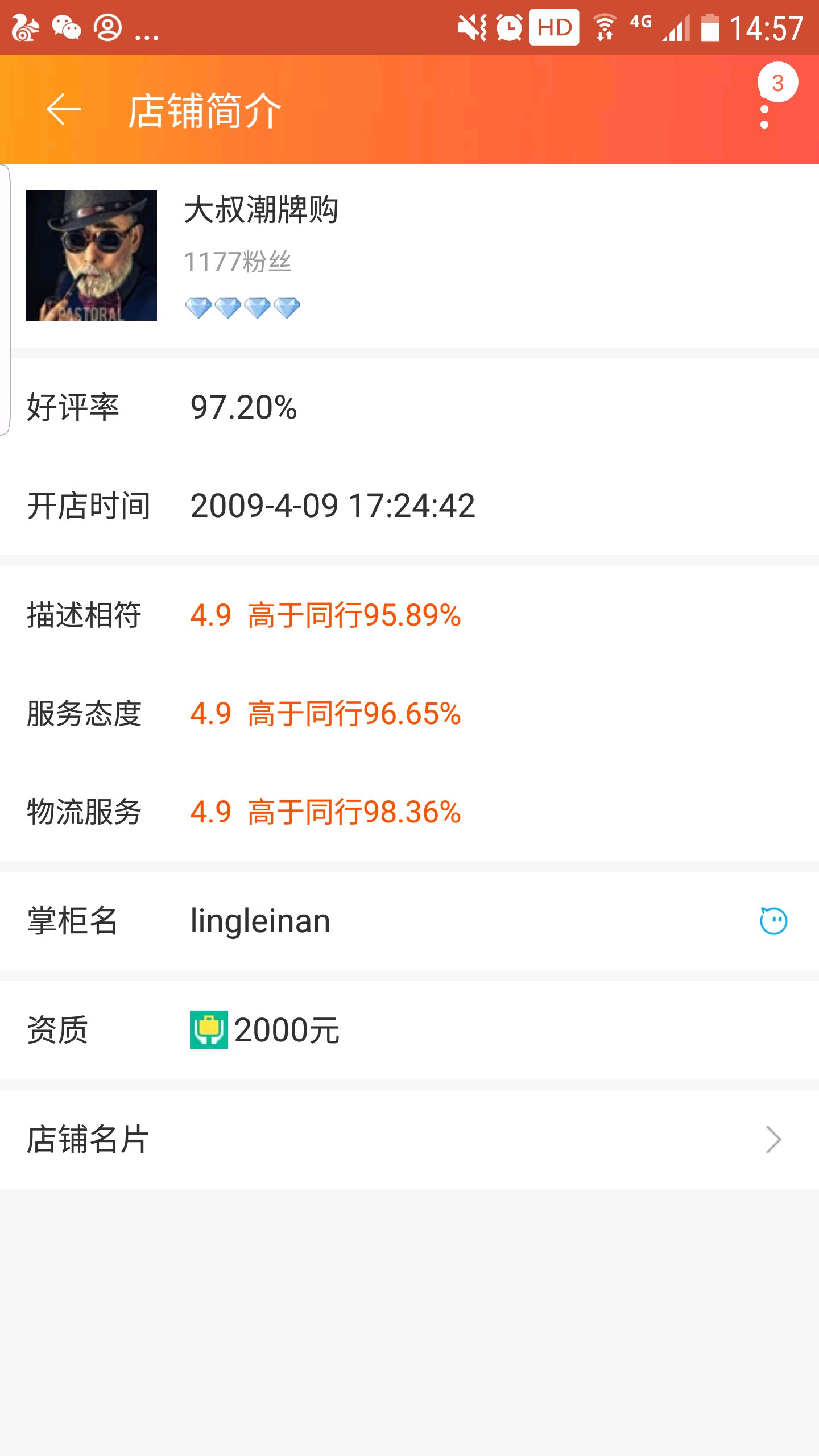Viewport: 819px width, 1456px height.
Task: Go back from 店铺简介 page
Action: click(x=64, y=109)
